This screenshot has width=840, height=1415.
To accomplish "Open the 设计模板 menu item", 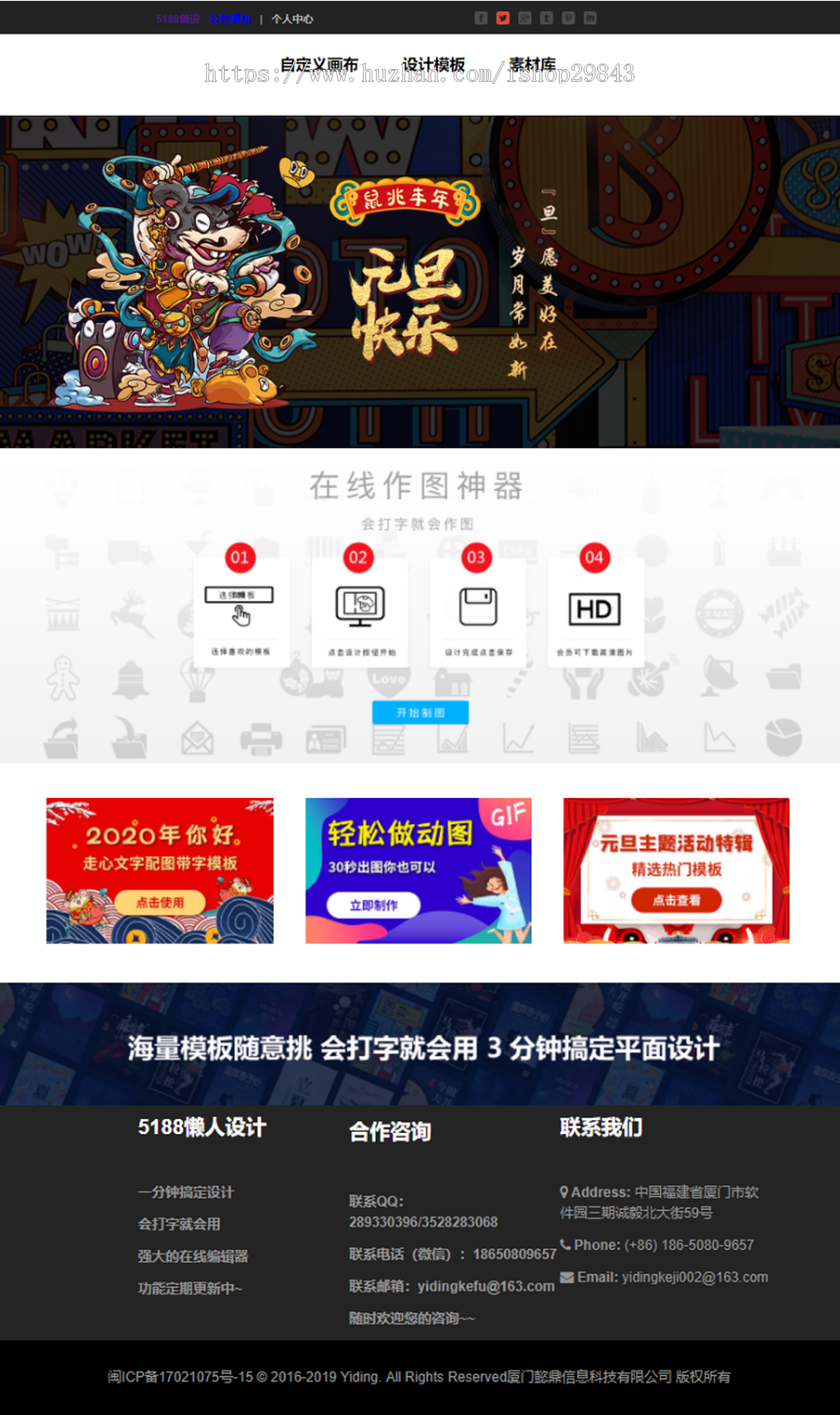I will click(433, 64).
